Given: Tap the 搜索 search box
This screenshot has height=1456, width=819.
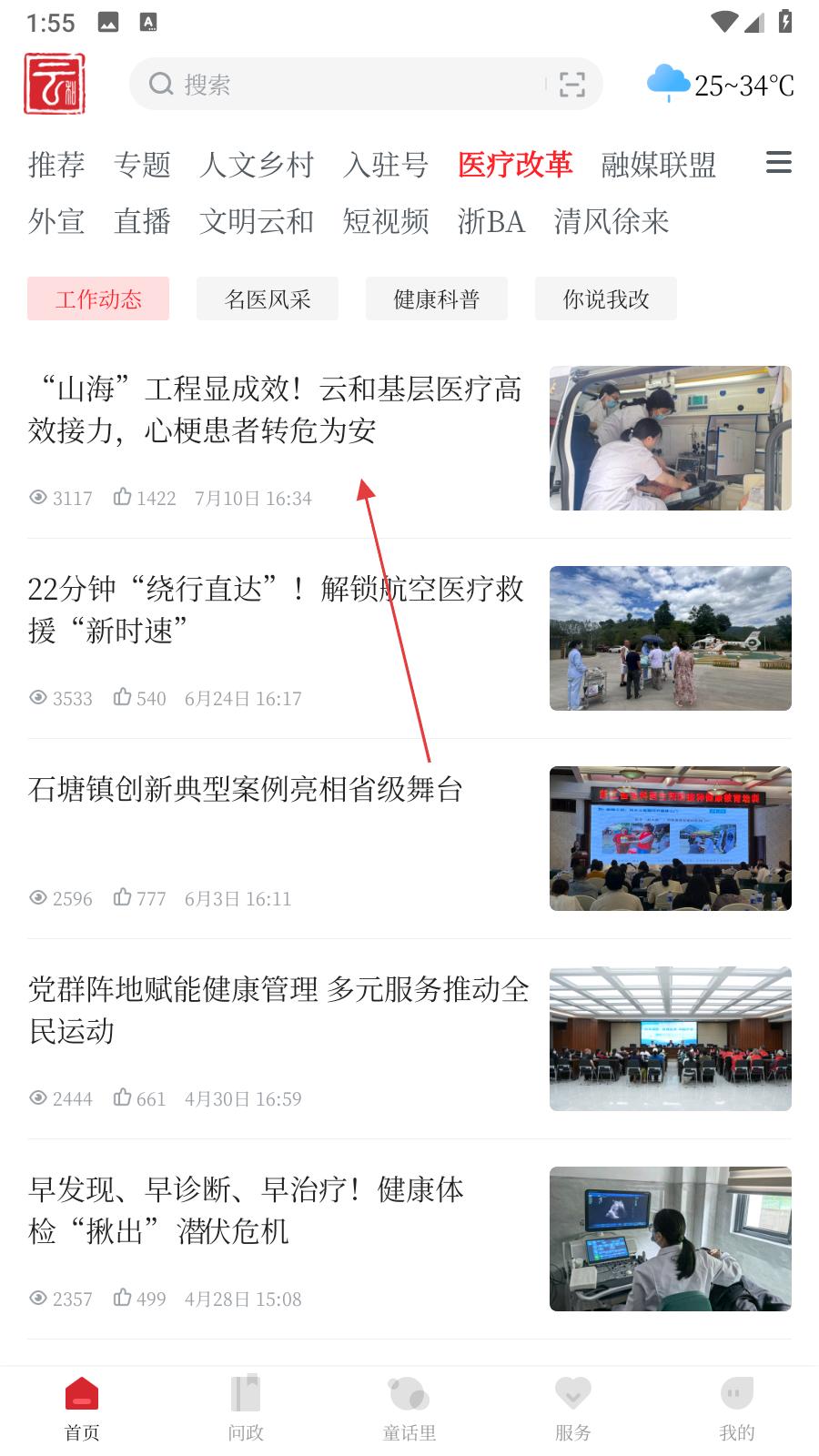Looking at the screenshot, I should [346, 85].
